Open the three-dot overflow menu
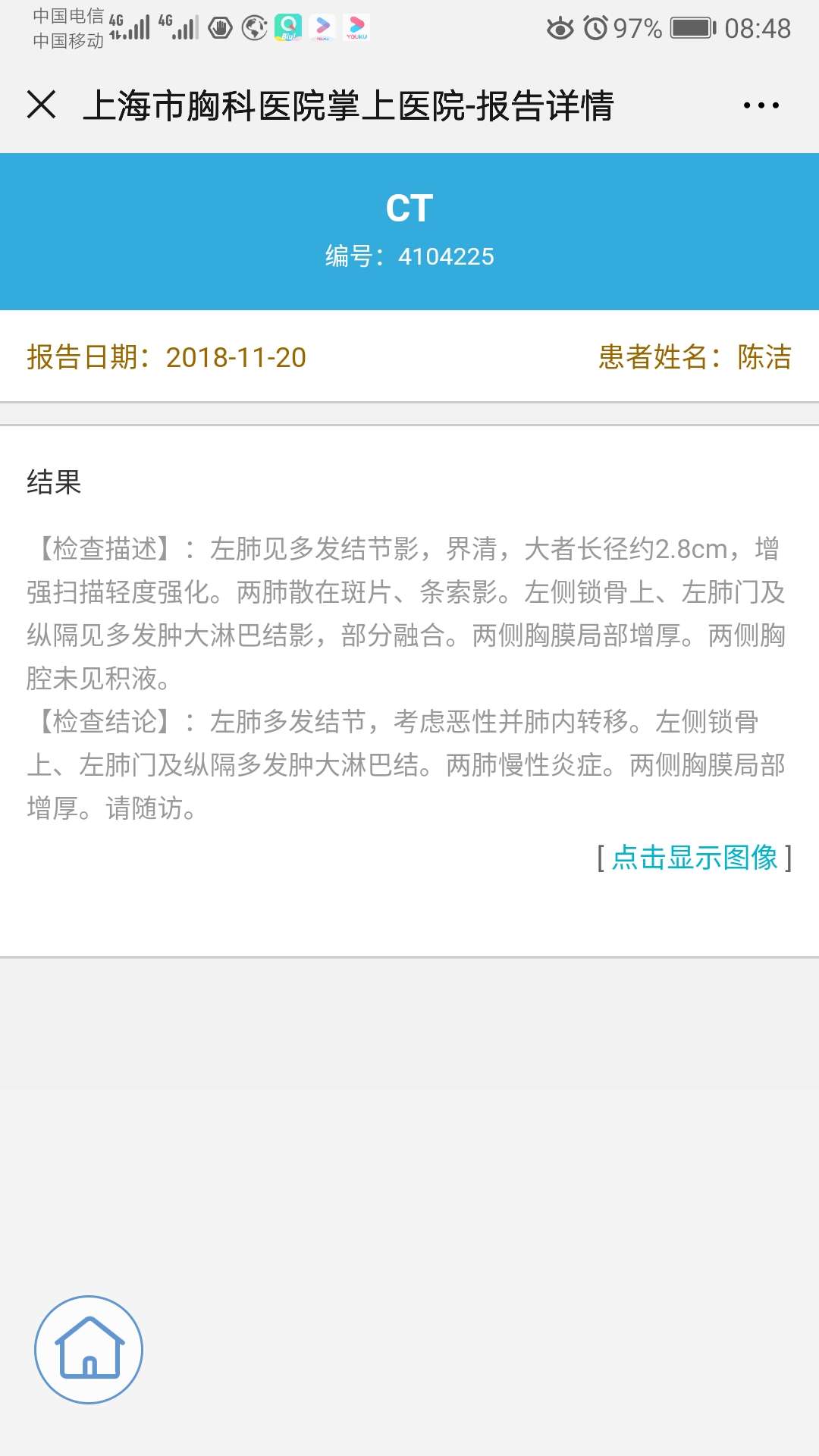 (x=761, y=105)
